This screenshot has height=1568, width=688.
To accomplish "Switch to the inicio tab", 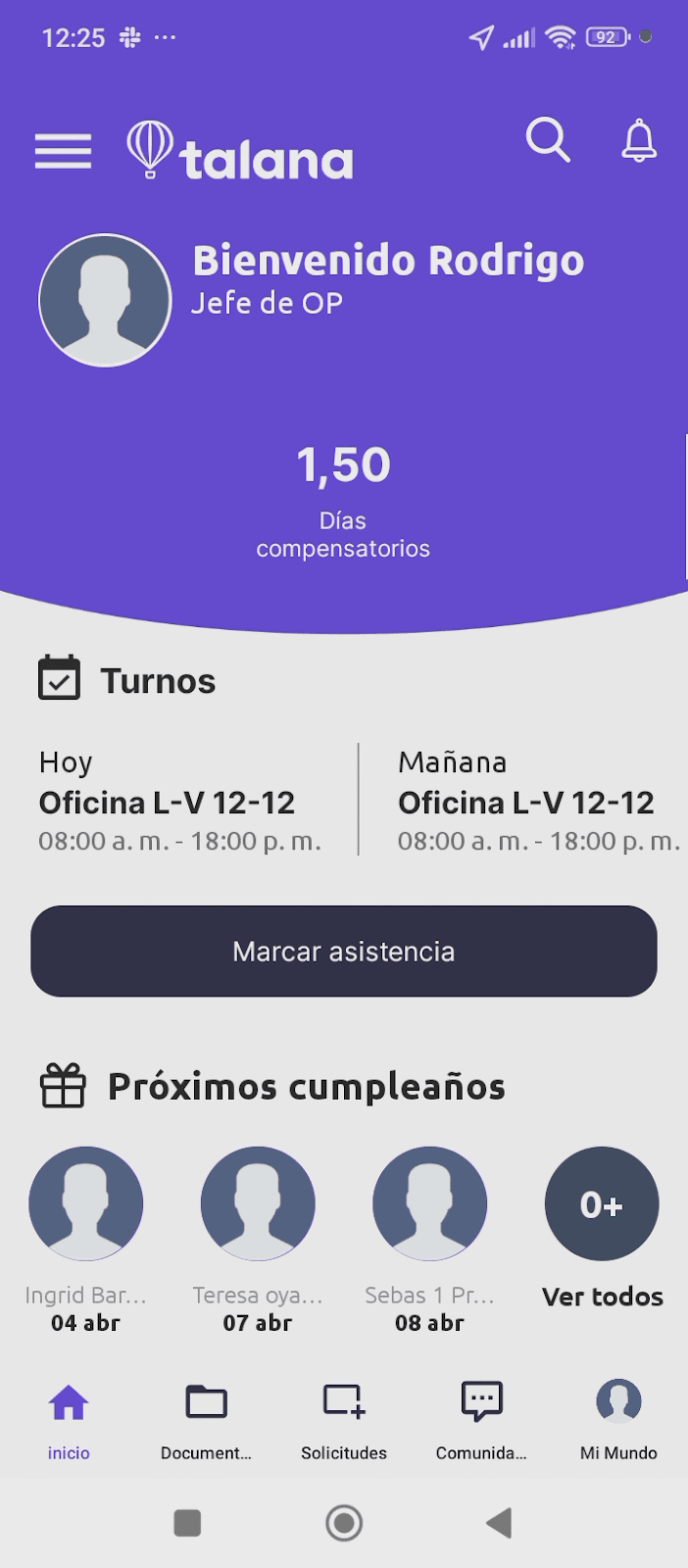I will 69,1422.
